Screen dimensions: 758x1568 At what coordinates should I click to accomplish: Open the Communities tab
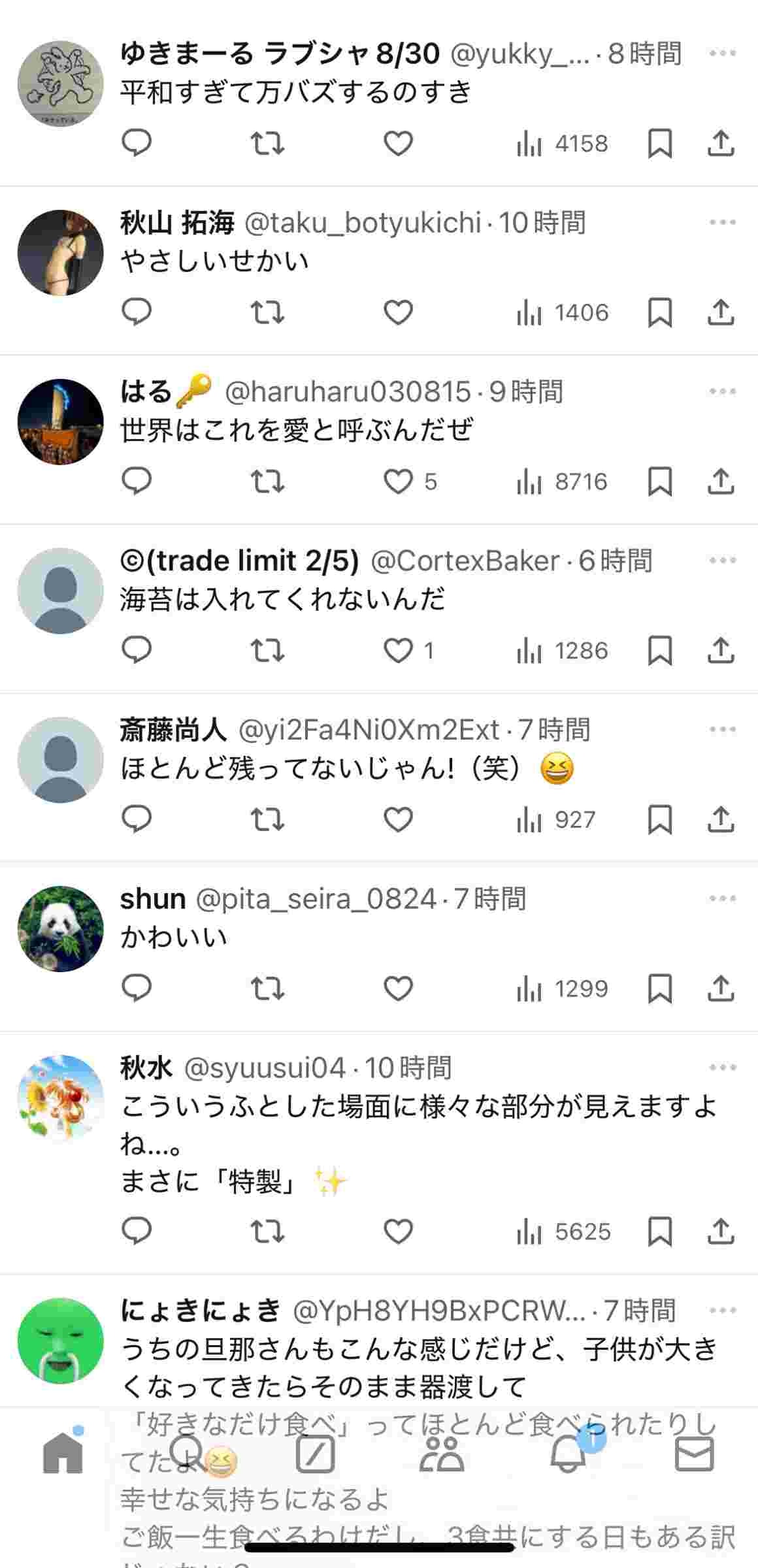pos(442,1454)
